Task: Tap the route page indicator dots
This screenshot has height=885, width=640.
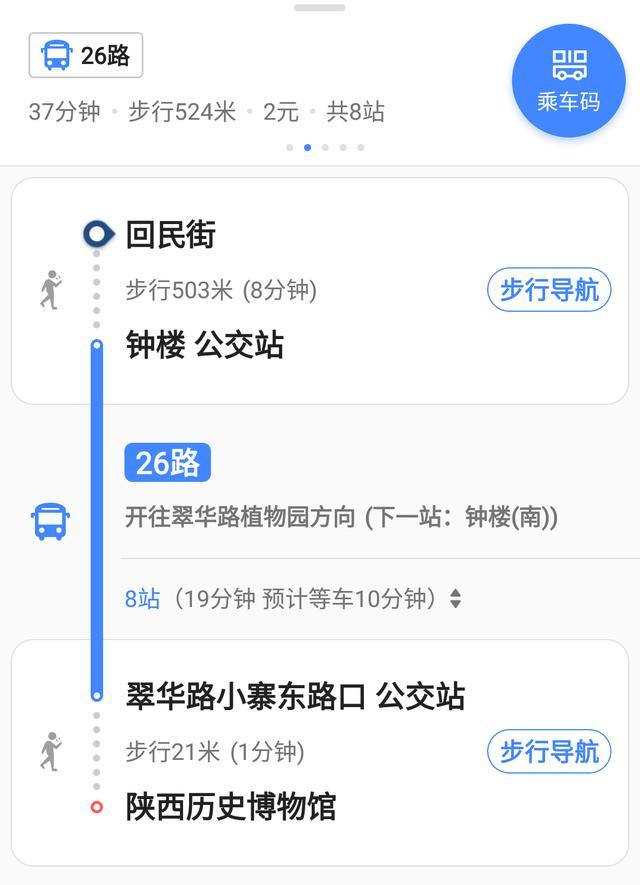Action: (x=325, y=148)
